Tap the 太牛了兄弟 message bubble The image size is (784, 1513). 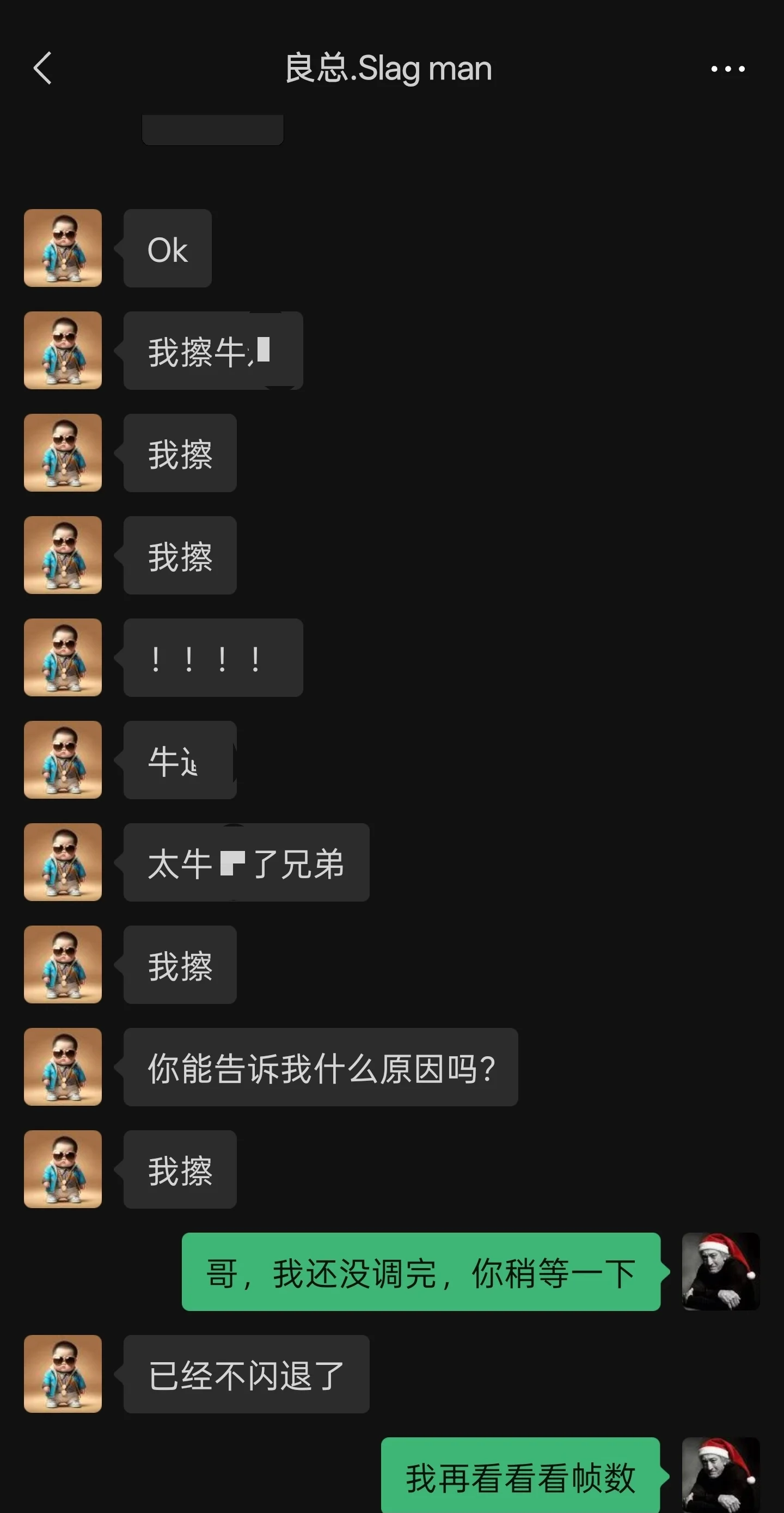(x=245, y=862)
